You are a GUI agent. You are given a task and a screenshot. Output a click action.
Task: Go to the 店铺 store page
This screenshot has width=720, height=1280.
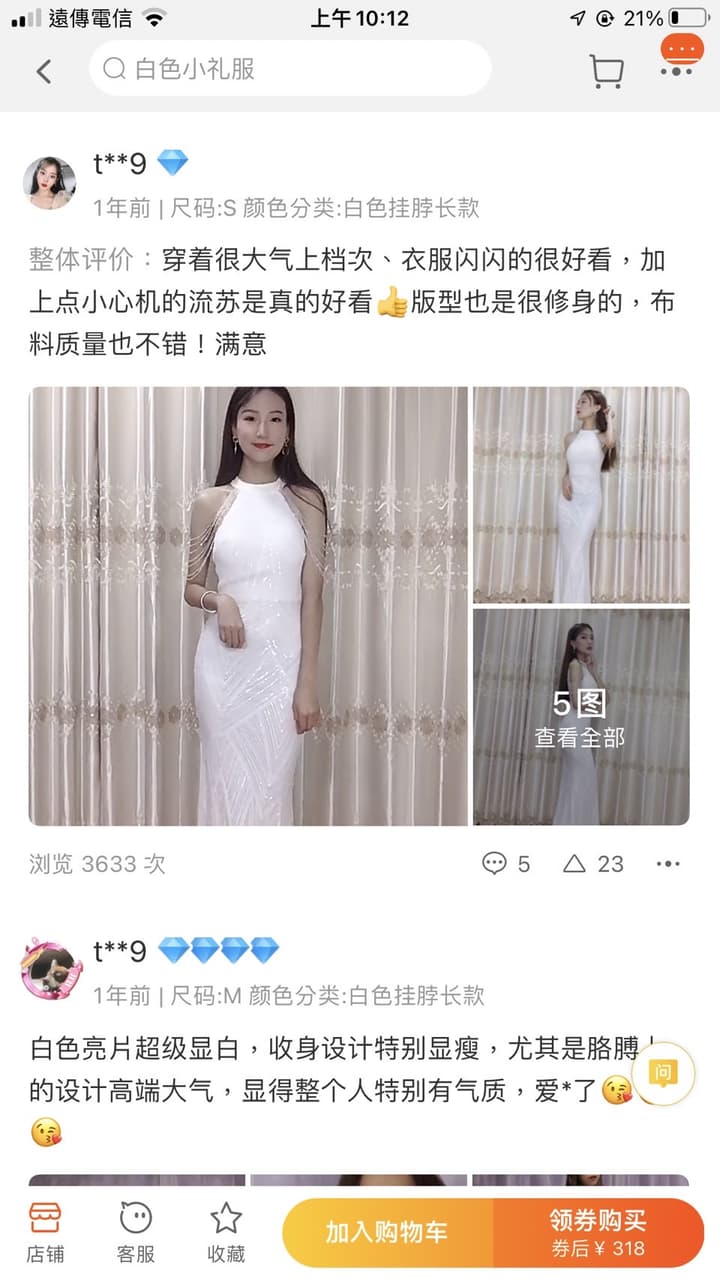(x=45, y=1232)
